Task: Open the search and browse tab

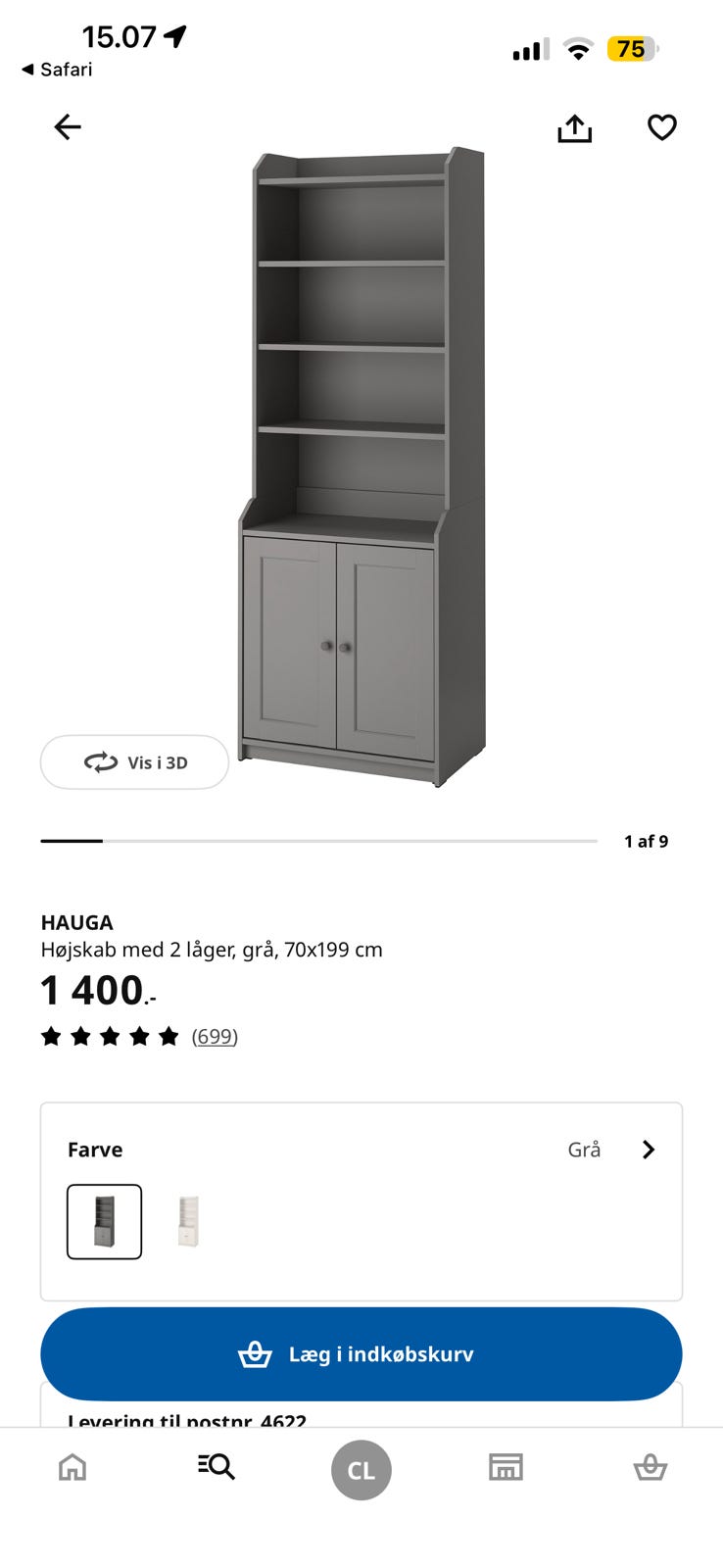Action: [217, 1467]
